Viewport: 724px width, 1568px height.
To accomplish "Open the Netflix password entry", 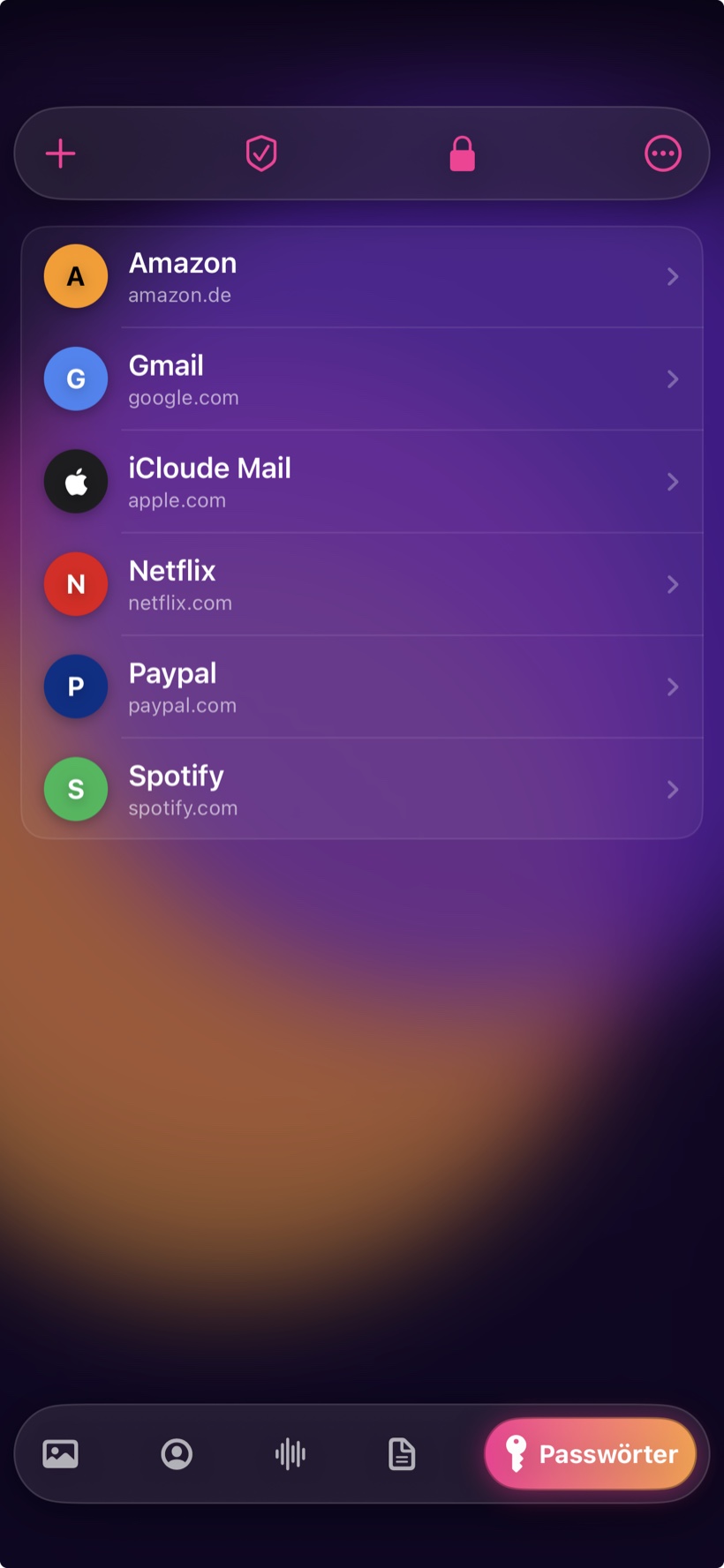I will click(362, 584).
